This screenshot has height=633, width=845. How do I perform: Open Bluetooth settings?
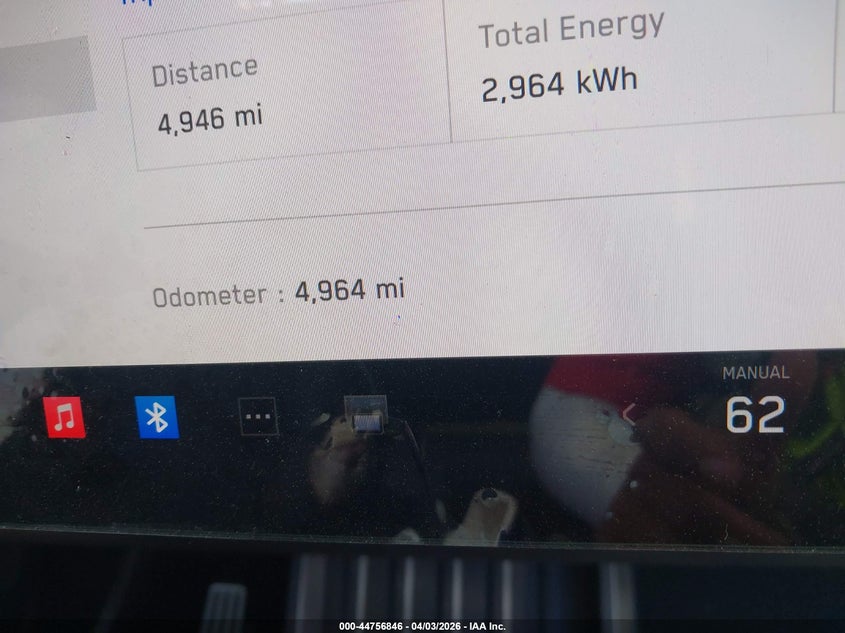157,417
